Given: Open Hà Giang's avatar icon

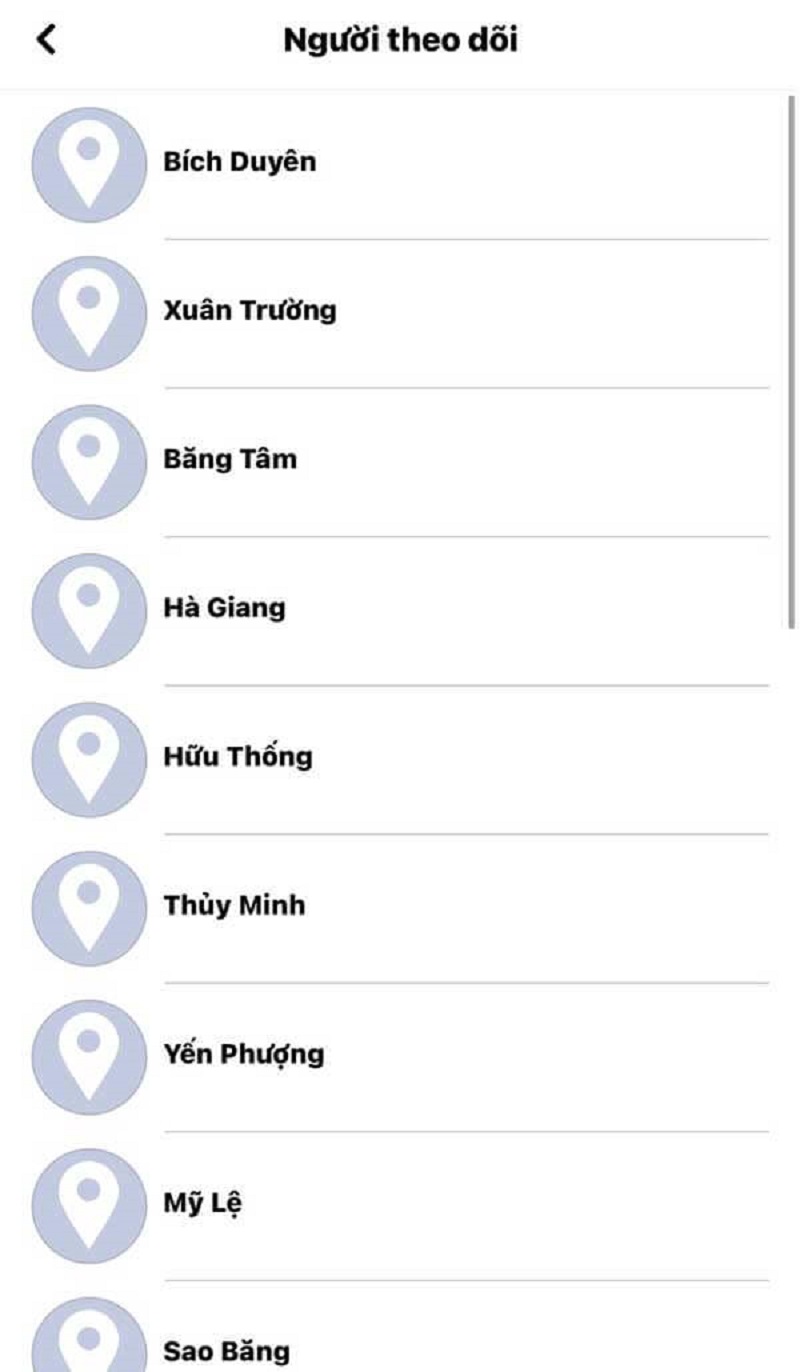Looking at the screenshot, I should coord(90,608).
